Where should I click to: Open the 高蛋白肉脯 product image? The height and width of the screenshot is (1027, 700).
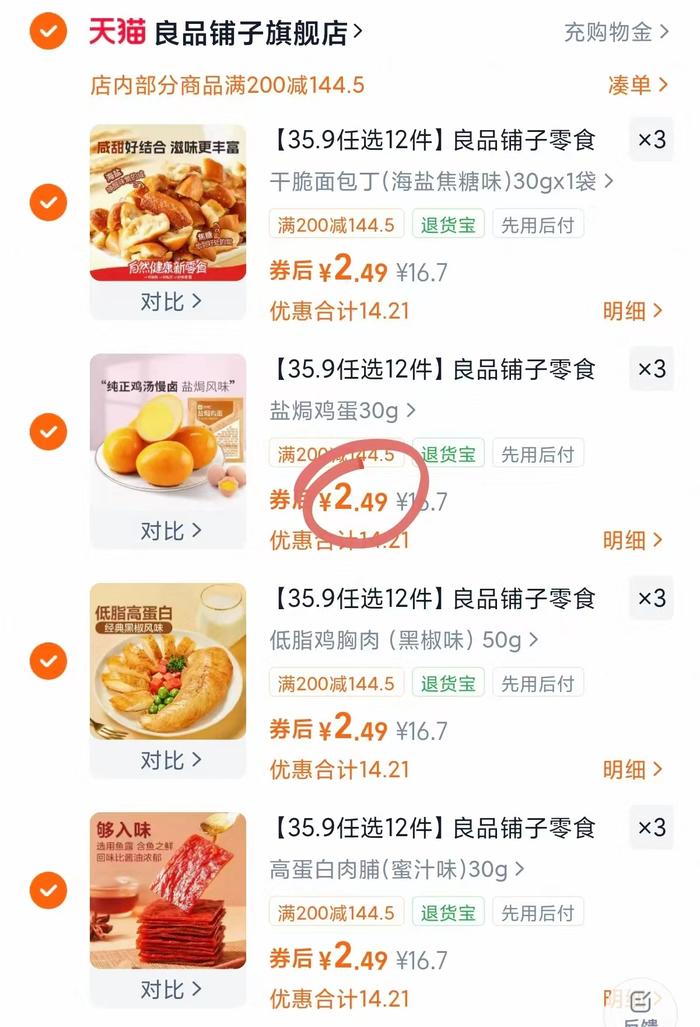coord(168,891)
